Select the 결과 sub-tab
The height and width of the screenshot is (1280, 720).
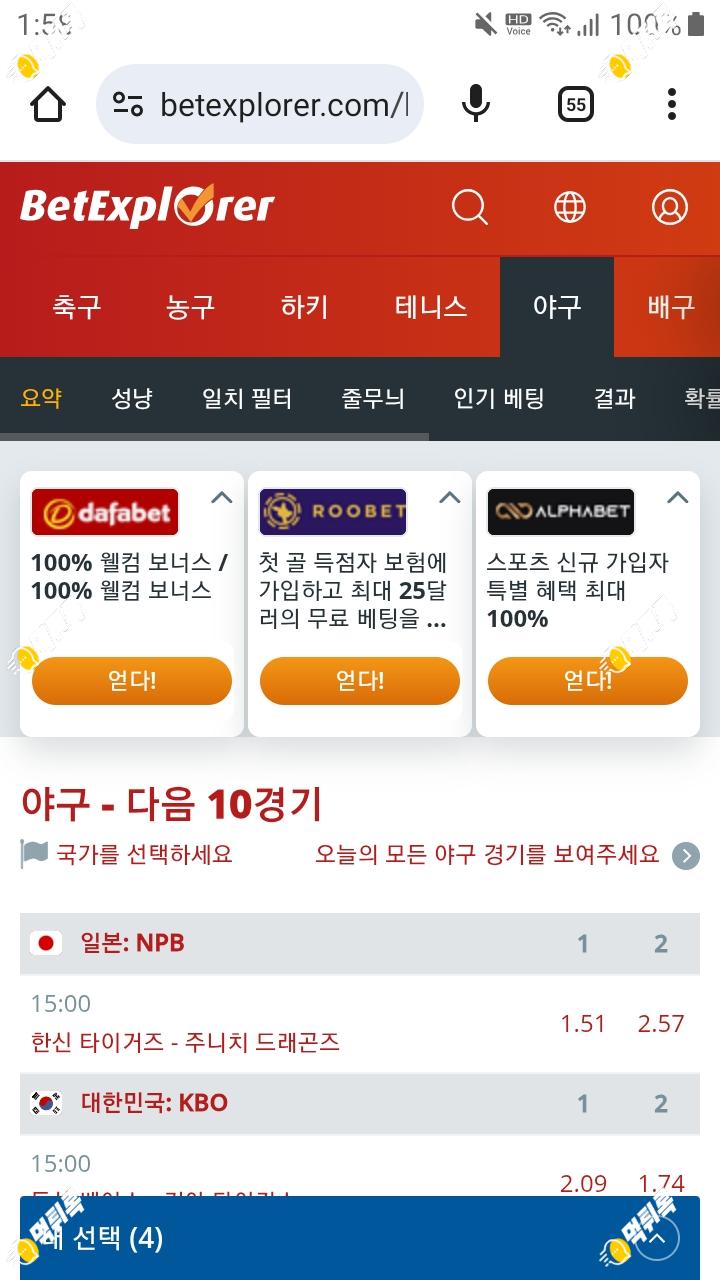615,398
